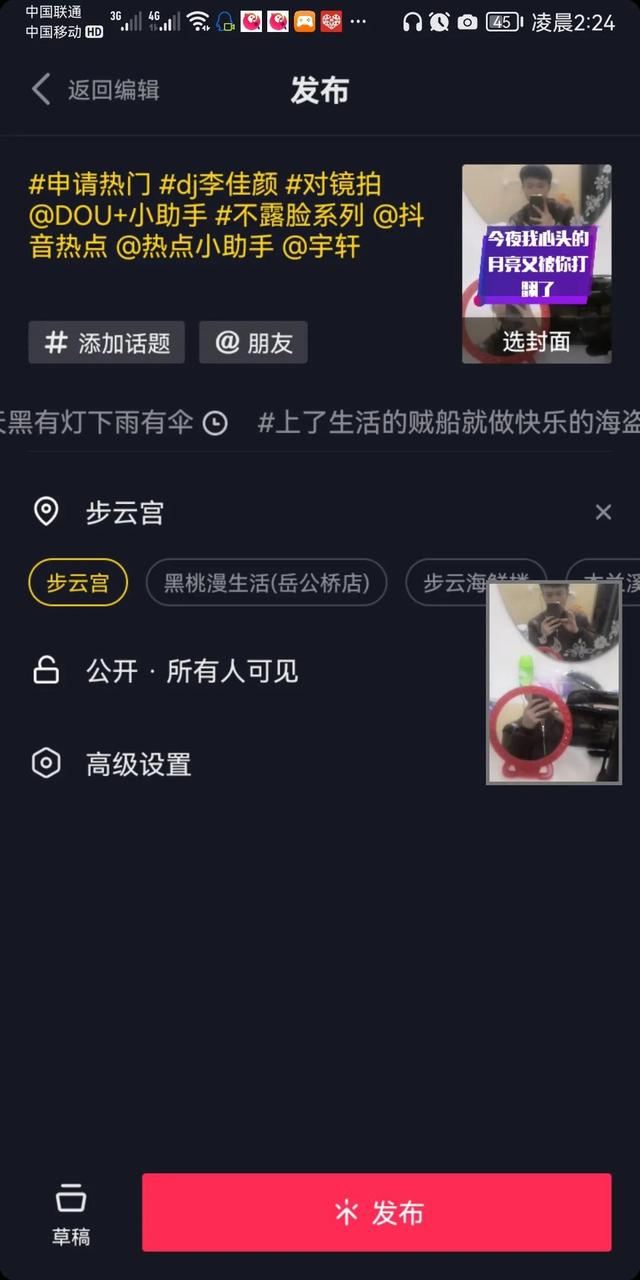Select the 黑桃漫生活(岳公桥店) location chip
The width and height of the screenshot is (640, 1280).
(x=266, y=583)
